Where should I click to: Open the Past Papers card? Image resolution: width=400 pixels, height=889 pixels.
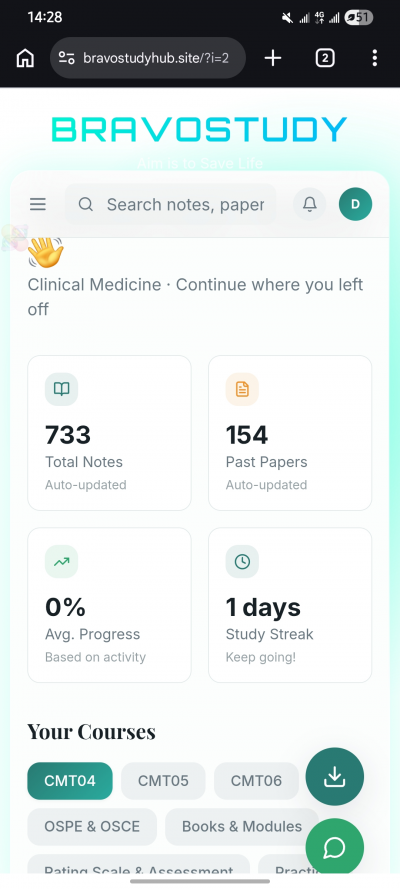pyautogui.click(x=290, y=433)
